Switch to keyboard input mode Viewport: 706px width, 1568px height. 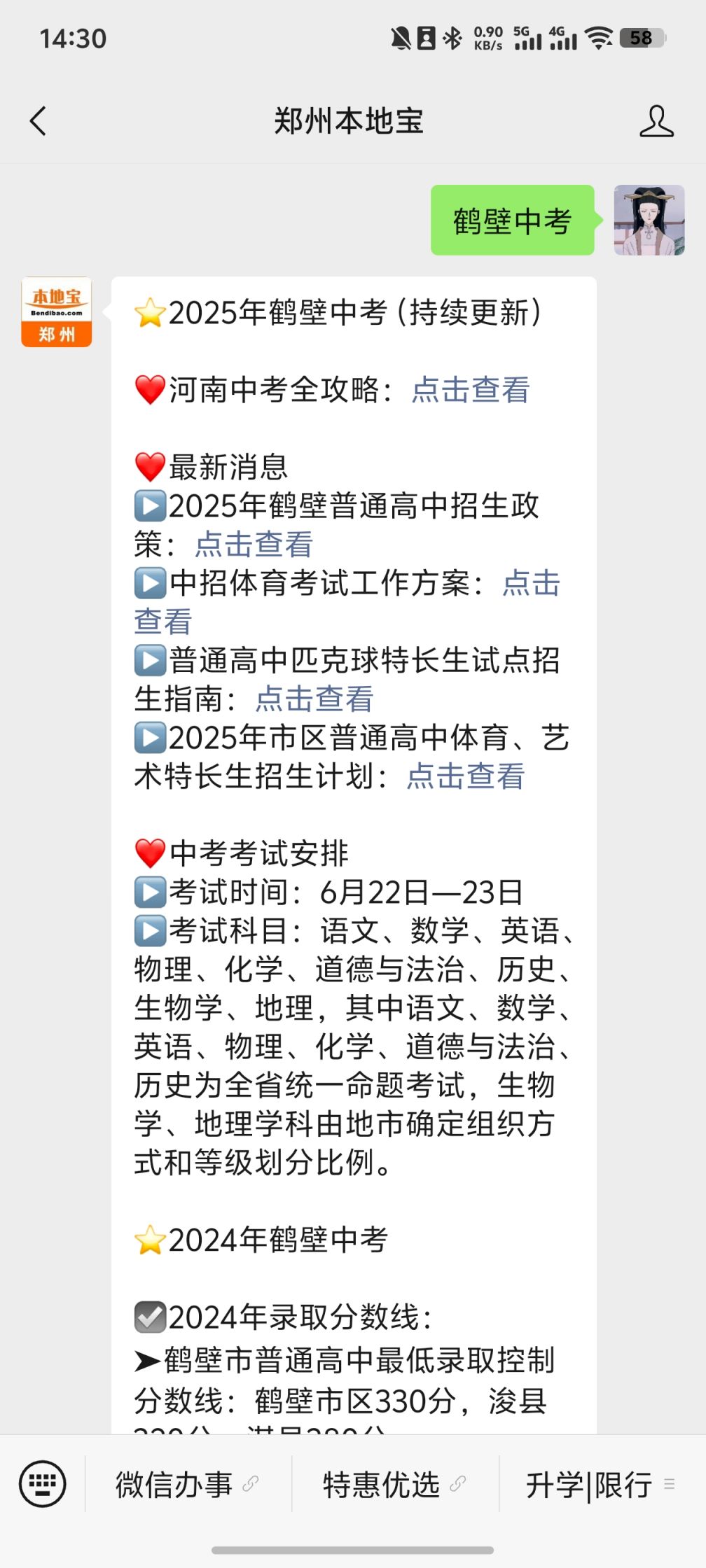(43, 1484)
